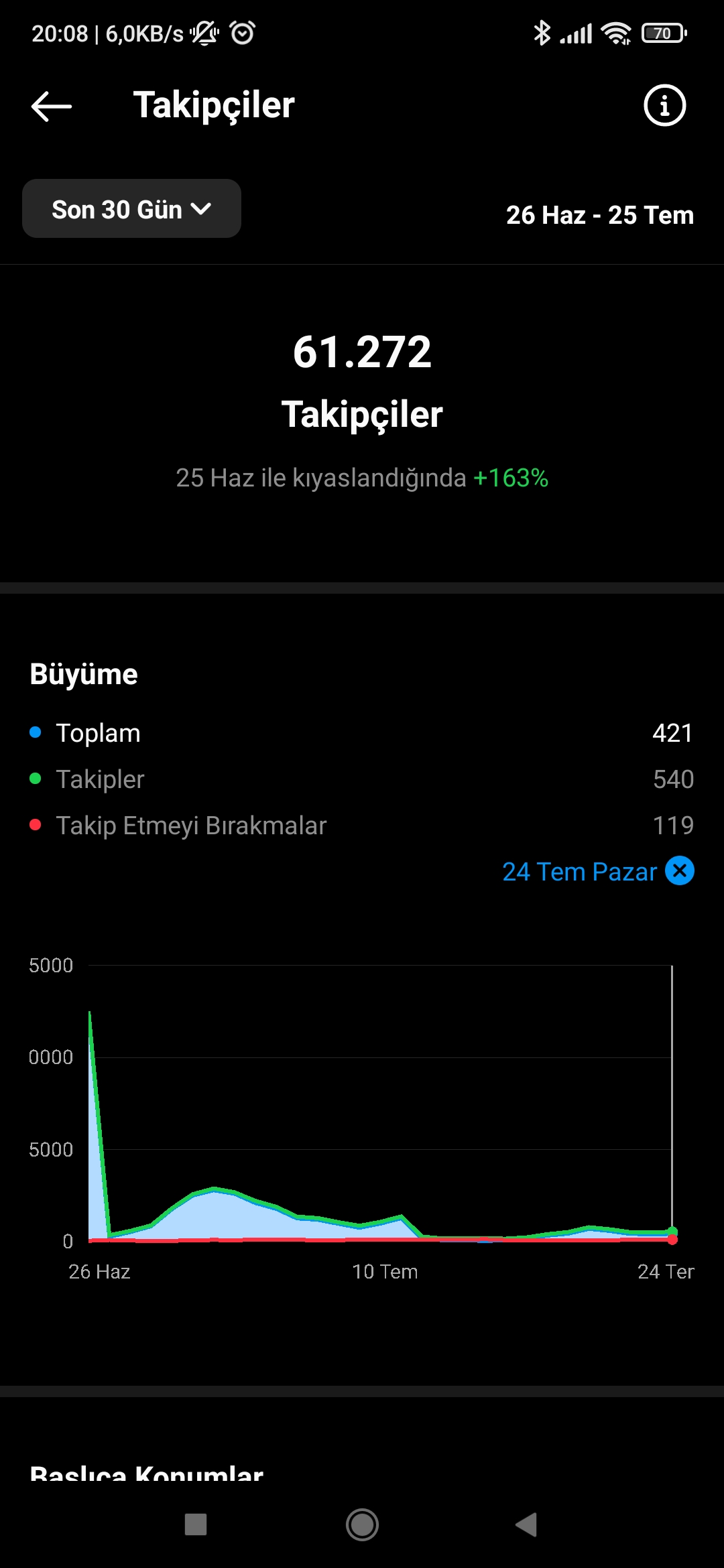Screen dimensions: 724x1568
Task: Expand the Son 30 Gün period dropdown
Action: (x=131, y=208)
